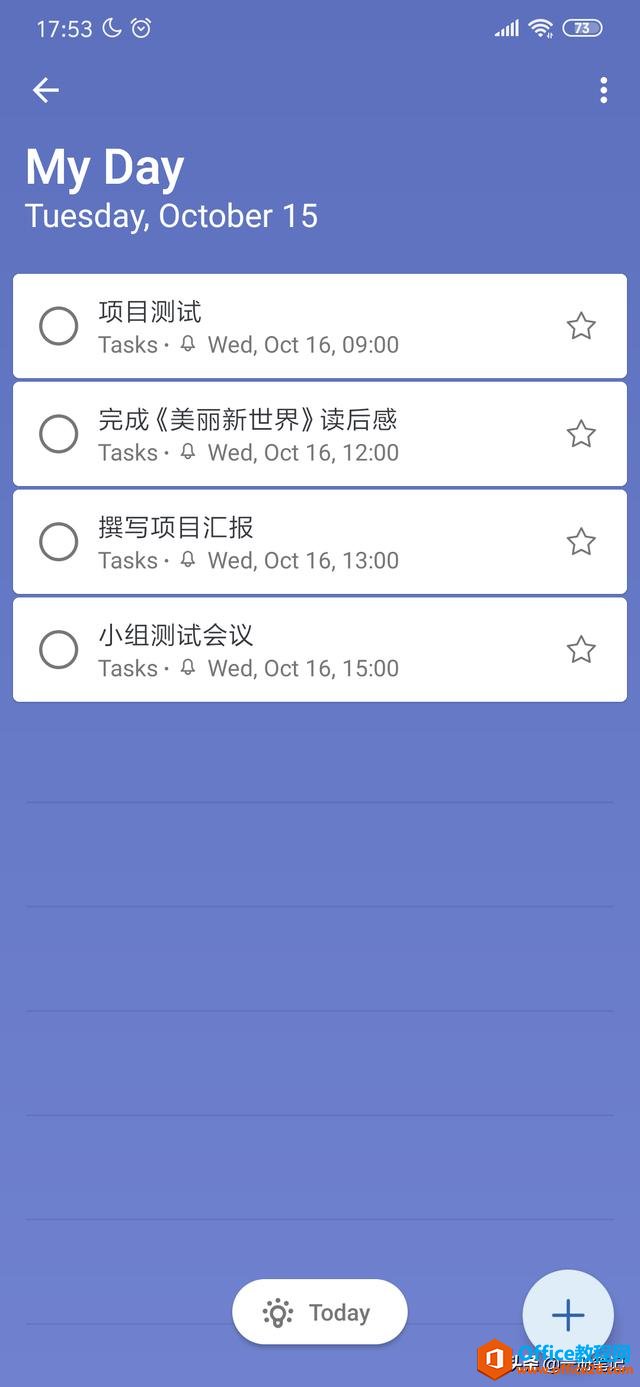Open the three-dot overflow menu
This screenshot has height=1387, width=640.
tap(603, 90)
